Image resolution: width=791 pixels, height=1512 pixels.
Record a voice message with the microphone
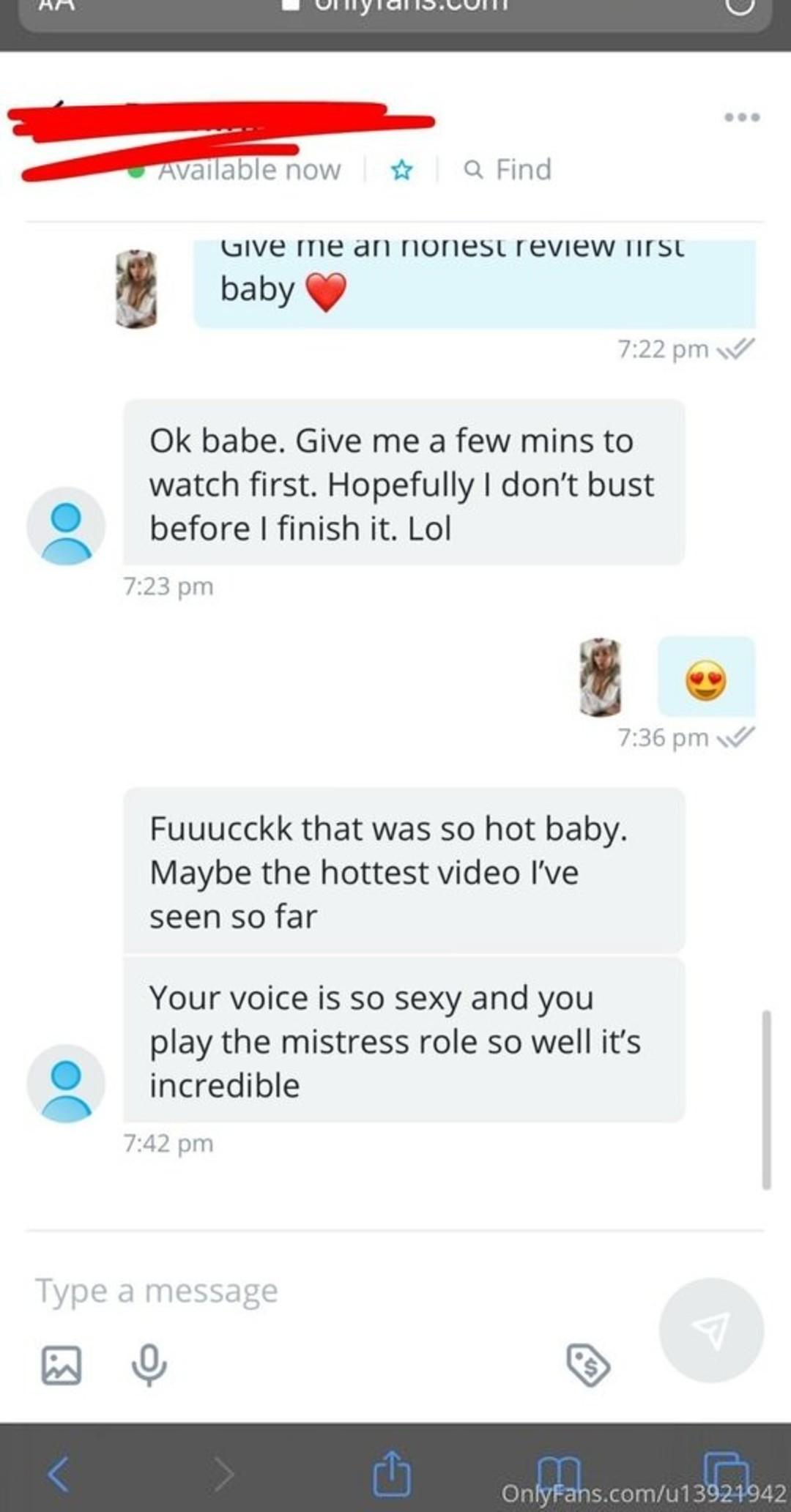(x=149, y=1365)
